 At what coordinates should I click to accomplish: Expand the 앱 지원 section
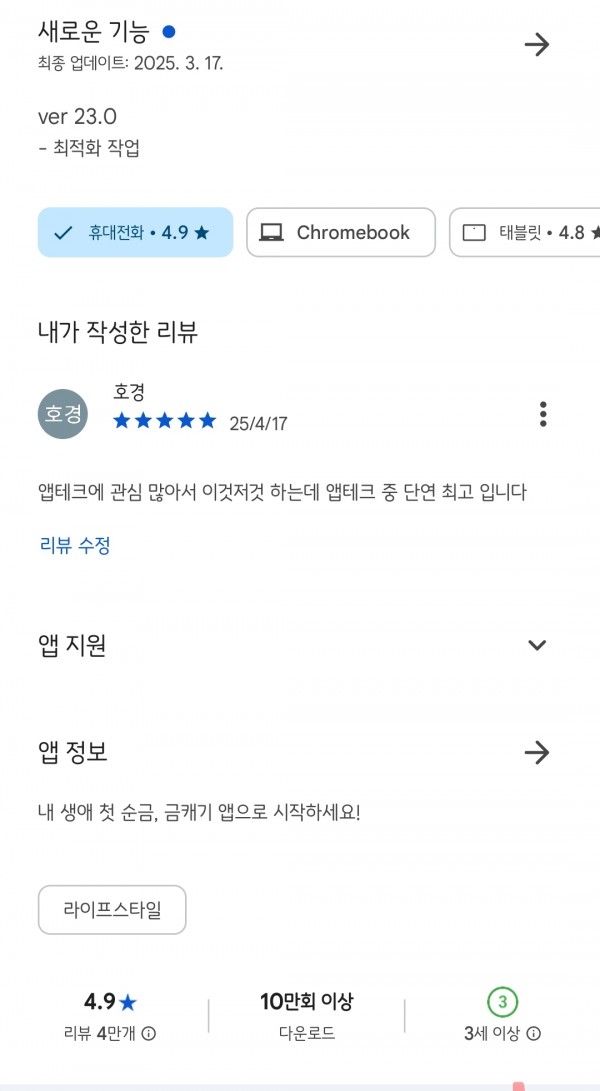[x=537, y=645]
